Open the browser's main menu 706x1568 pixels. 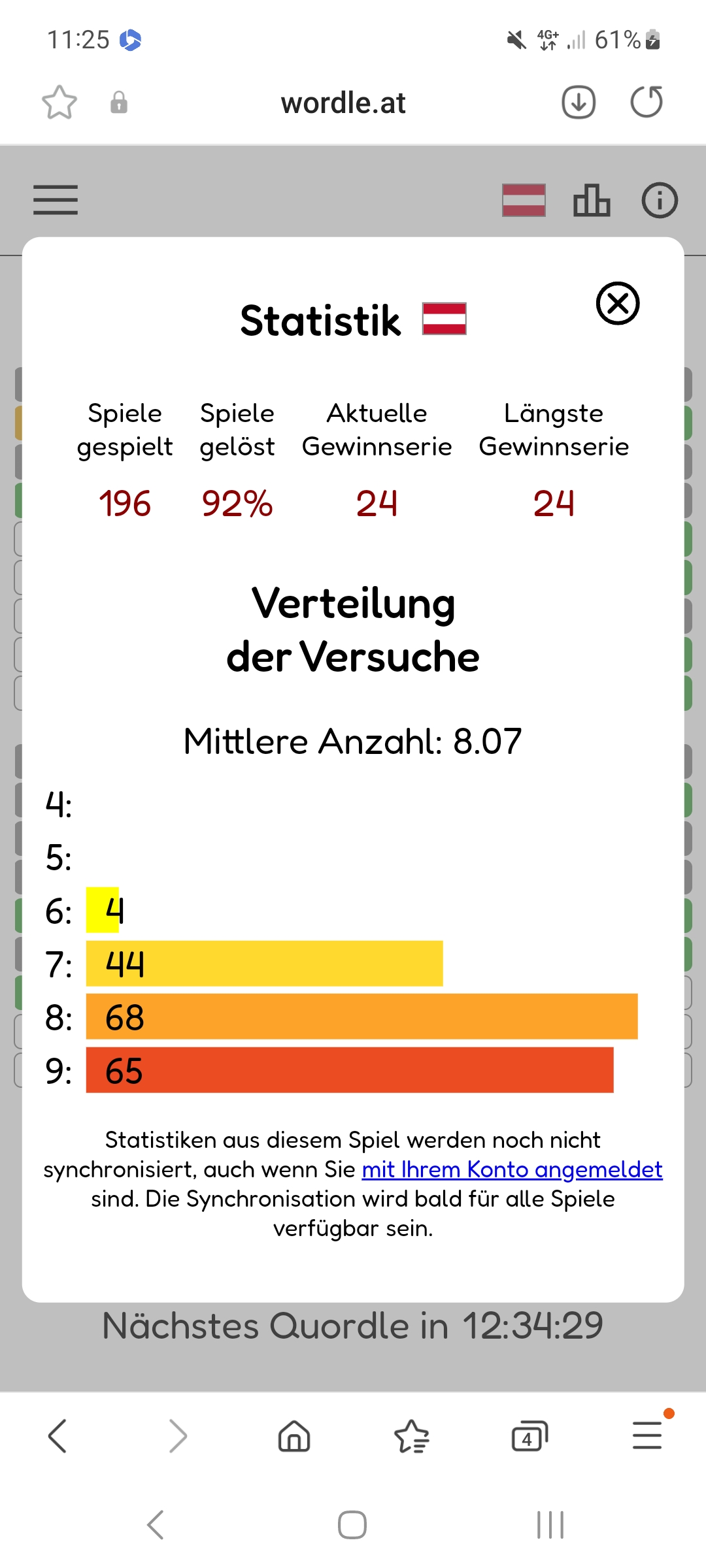click(647, 1435)
